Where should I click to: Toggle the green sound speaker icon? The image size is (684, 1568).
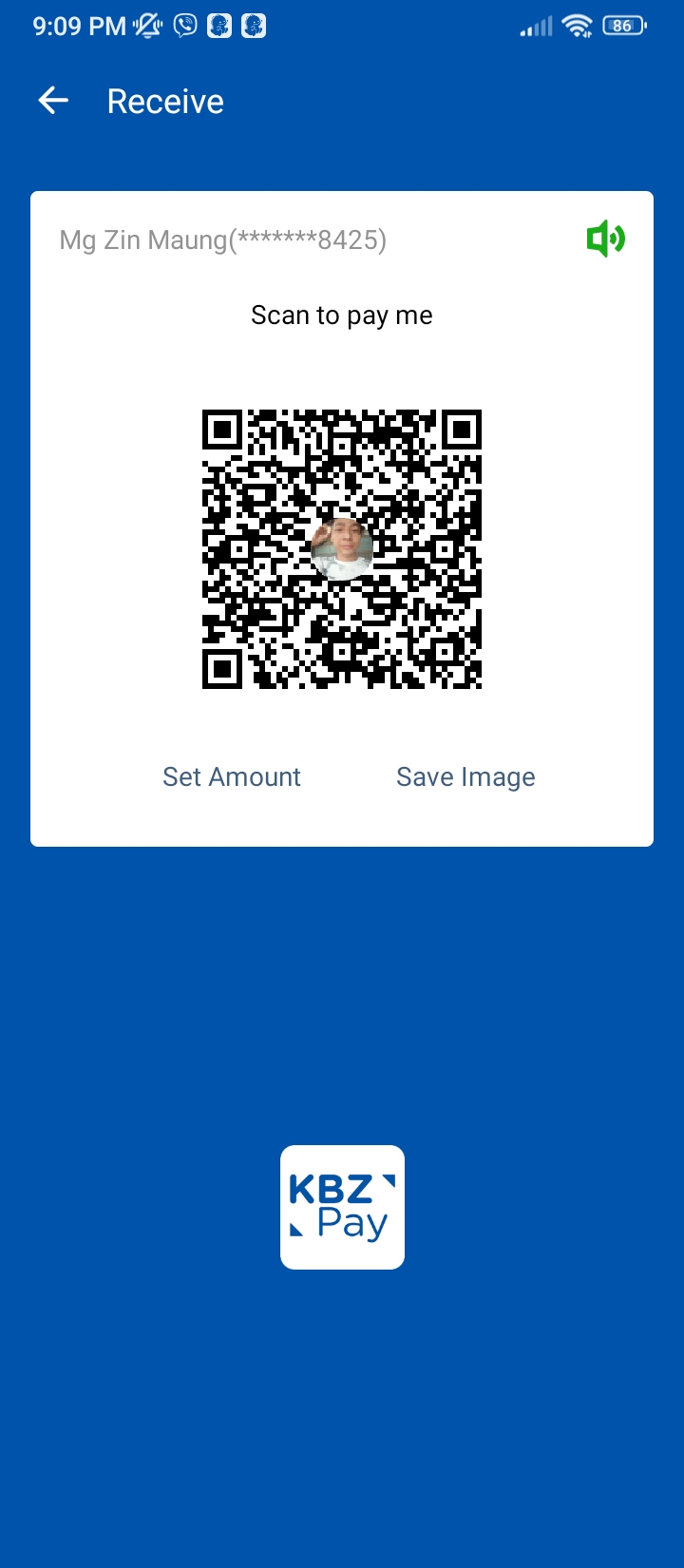605,239
